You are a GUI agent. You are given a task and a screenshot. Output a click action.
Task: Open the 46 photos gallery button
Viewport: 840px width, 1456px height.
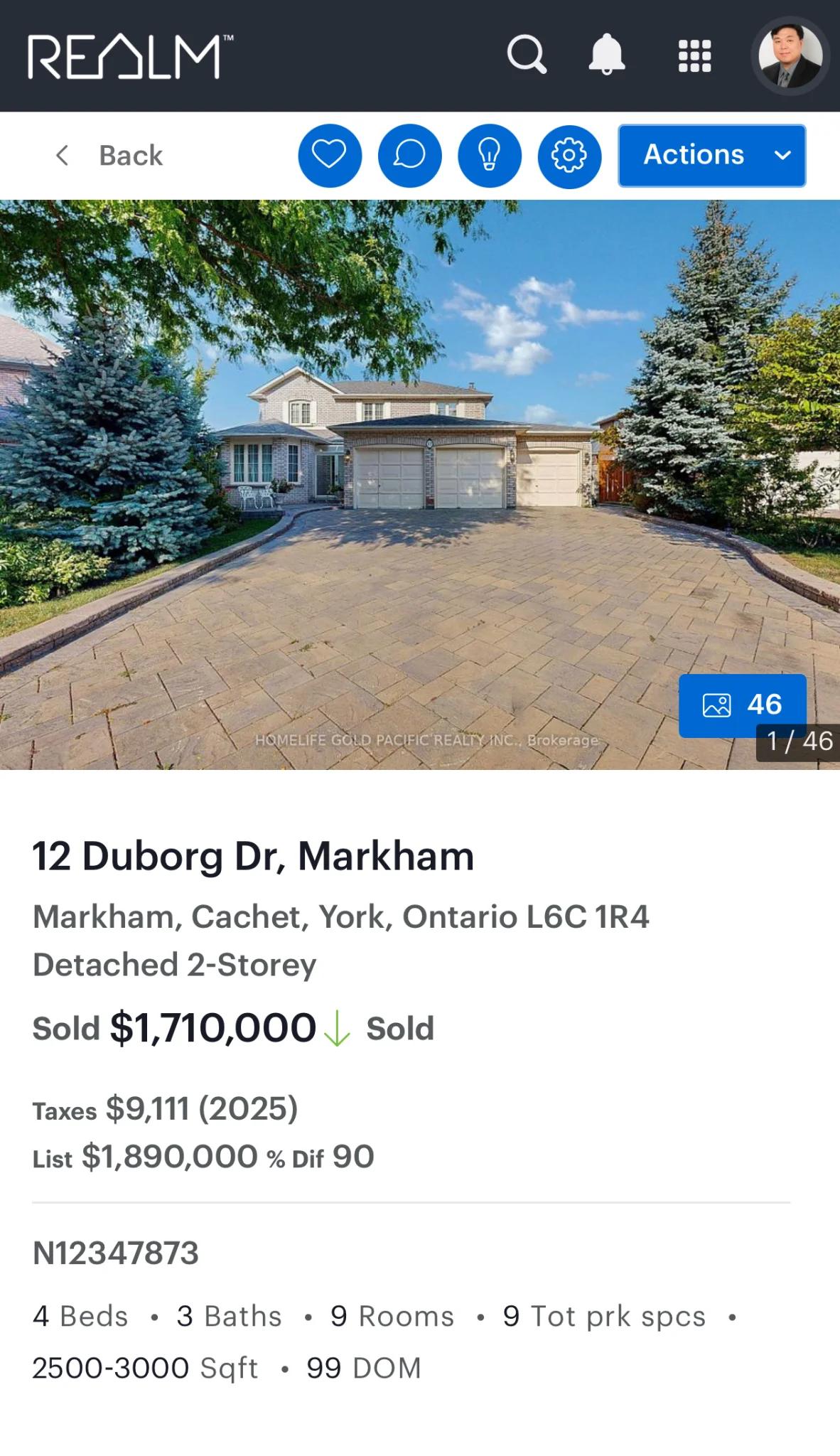[x=742, y=705]
